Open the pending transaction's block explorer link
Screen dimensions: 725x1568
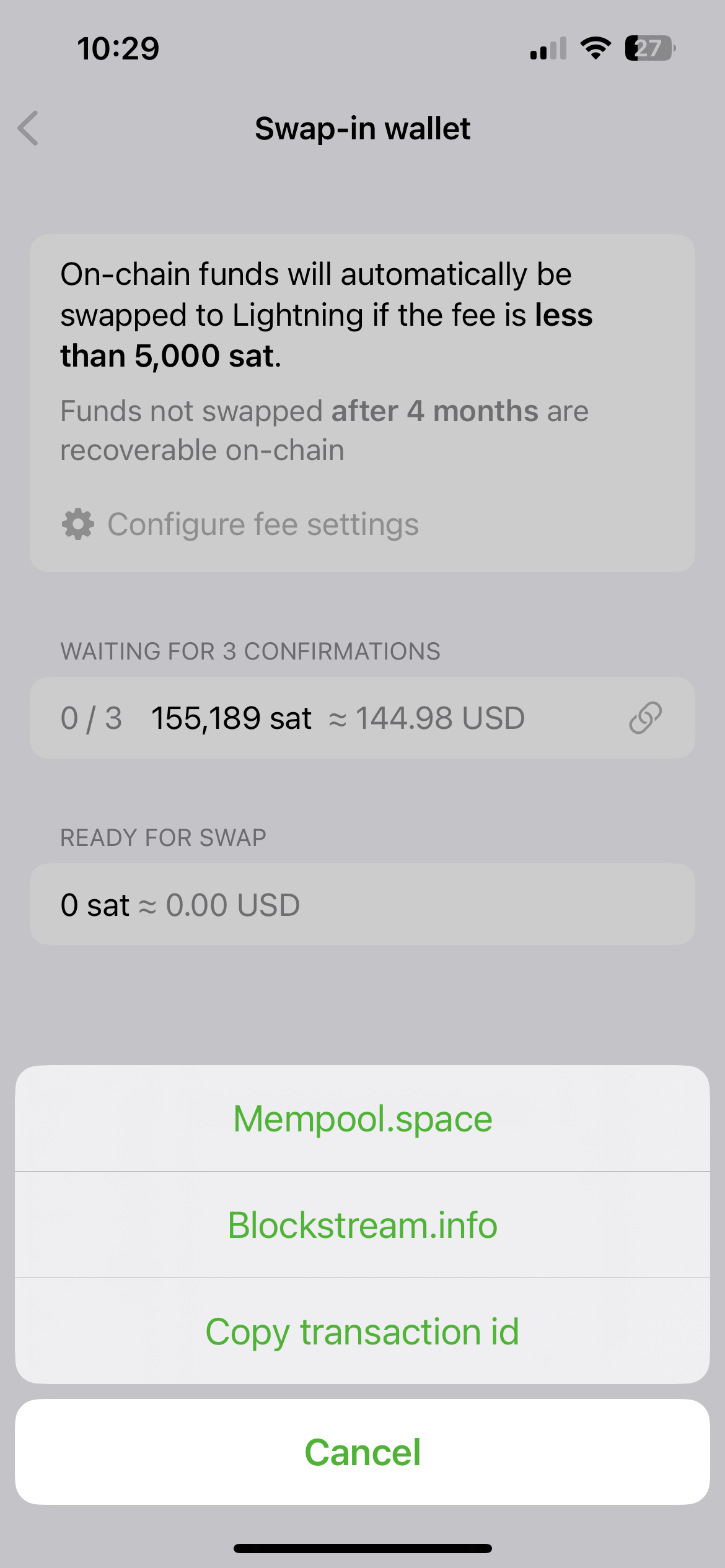click(646, 717)
